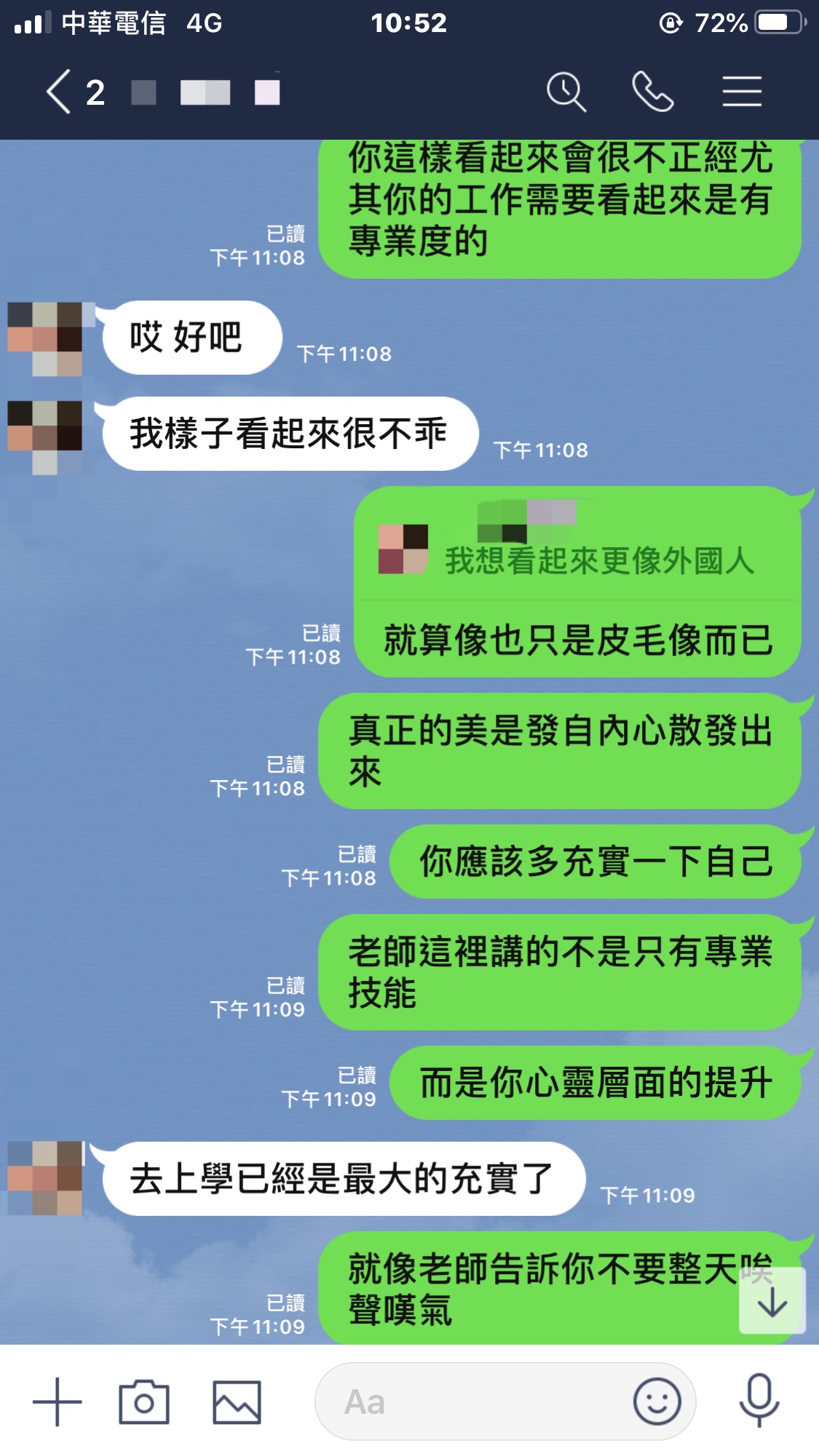Open the camera
The image size is (819, 1456).
[x=144, y=1401]
